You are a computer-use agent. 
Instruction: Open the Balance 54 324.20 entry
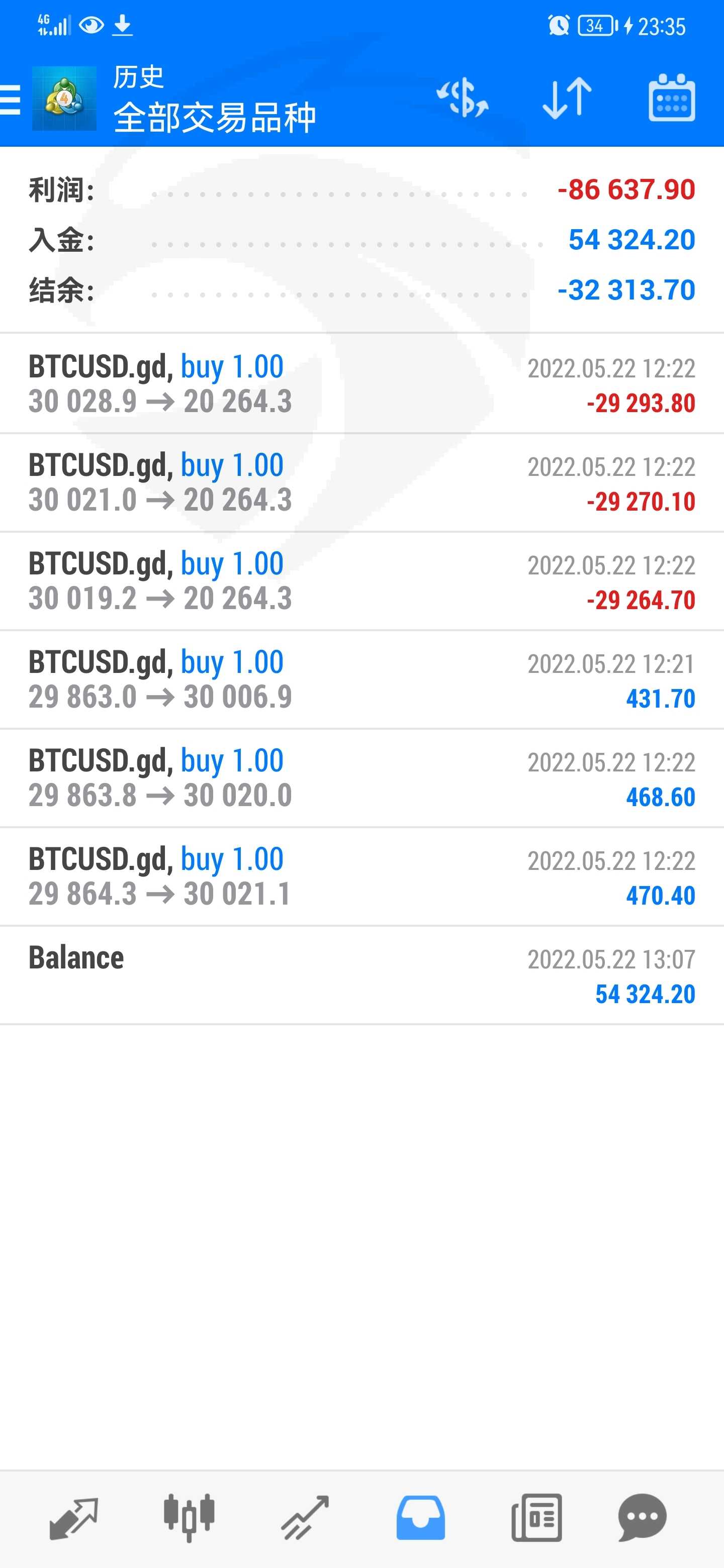pyautogui.click(x=361, y=976)
